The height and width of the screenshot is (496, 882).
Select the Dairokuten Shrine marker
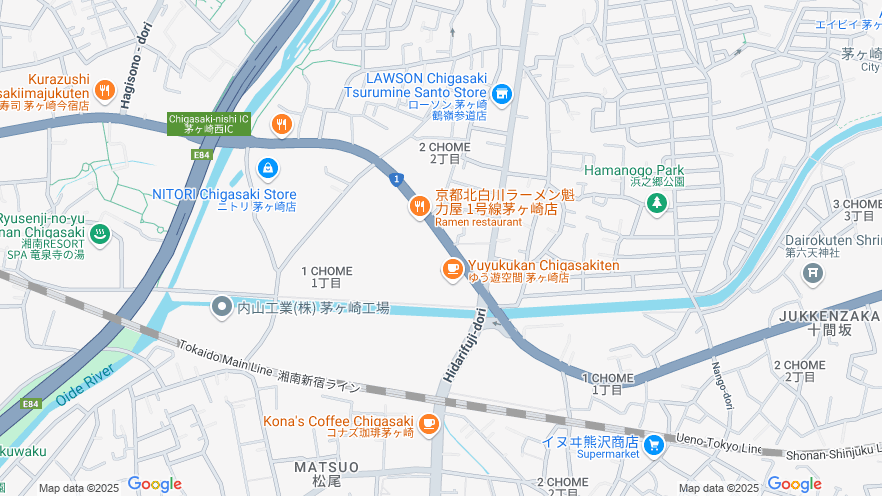click(815, 271)
